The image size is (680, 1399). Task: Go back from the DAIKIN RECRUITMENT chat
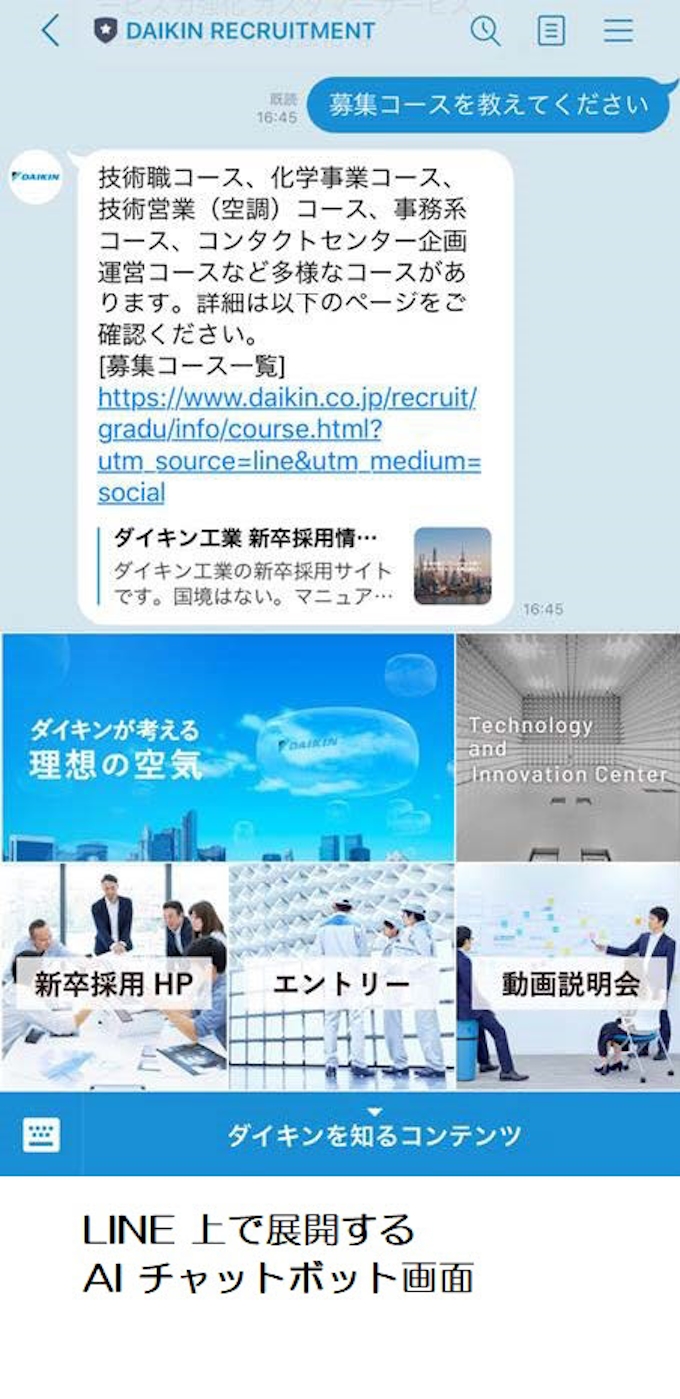pyautogui.click(x=50, y=31)
